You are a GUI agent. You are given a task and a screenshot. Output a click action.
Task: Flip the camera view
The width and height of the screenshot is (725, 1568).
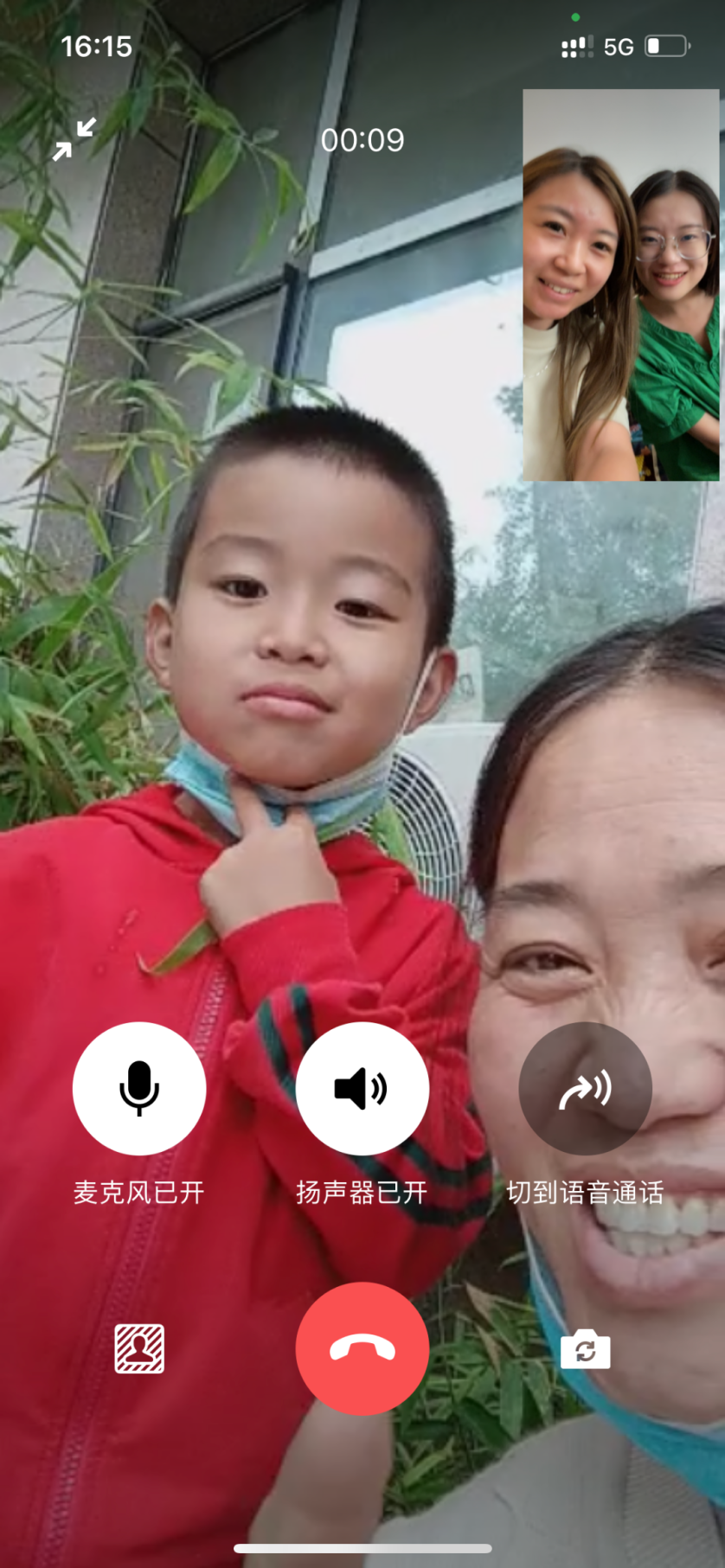pos(585,1349)
